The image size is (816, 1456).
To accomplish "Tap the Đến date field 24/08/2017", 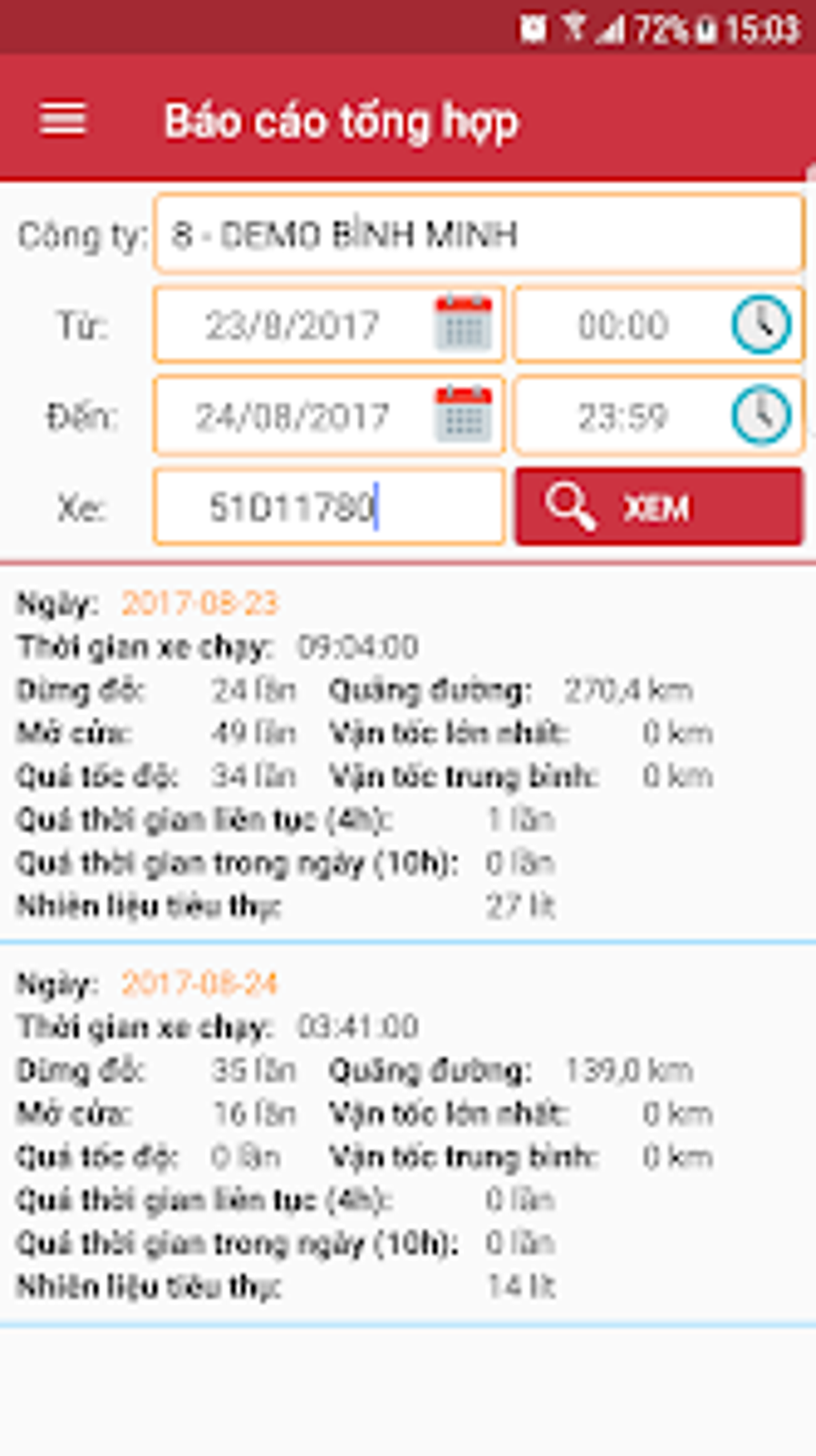I will (292, 416).
